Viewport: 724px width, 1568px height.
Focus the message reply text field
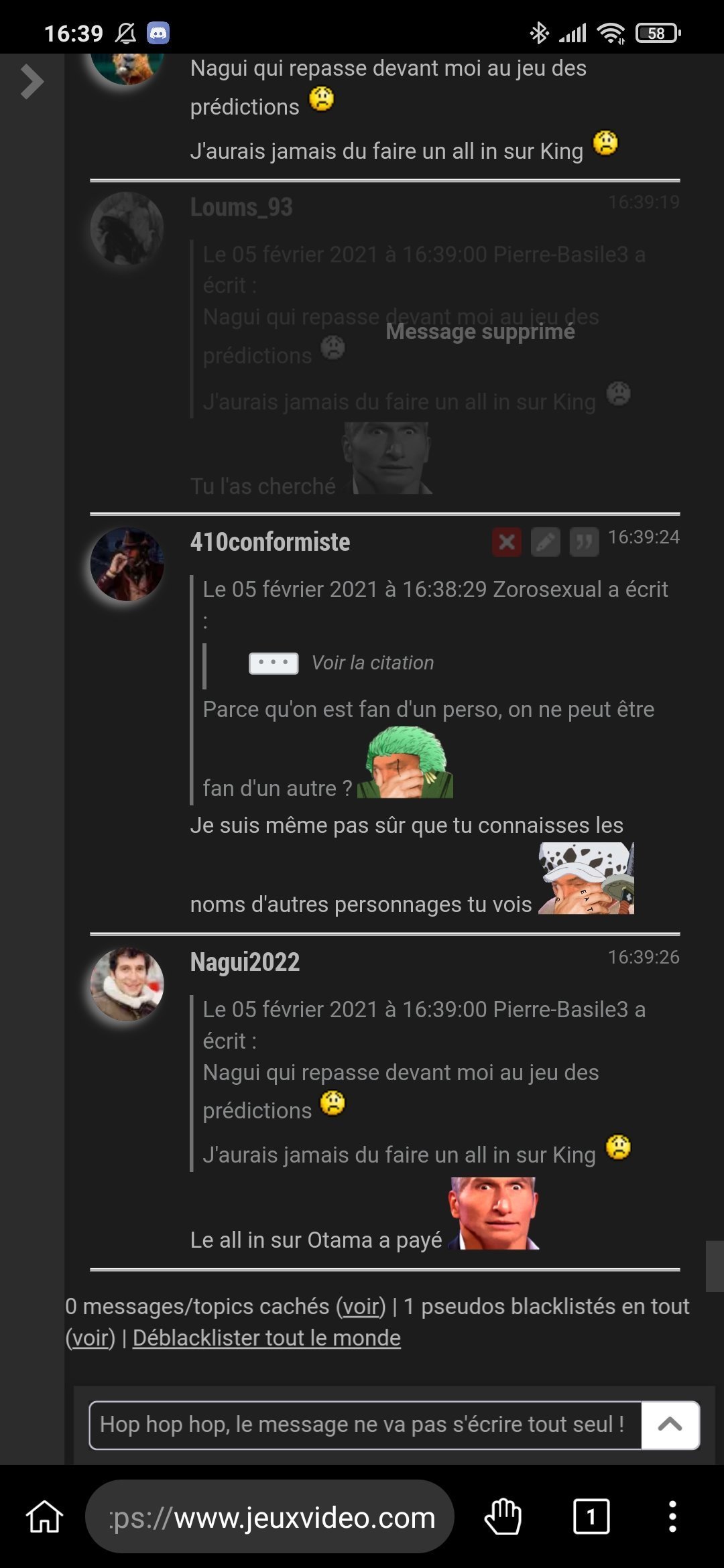pos(365,1425)
